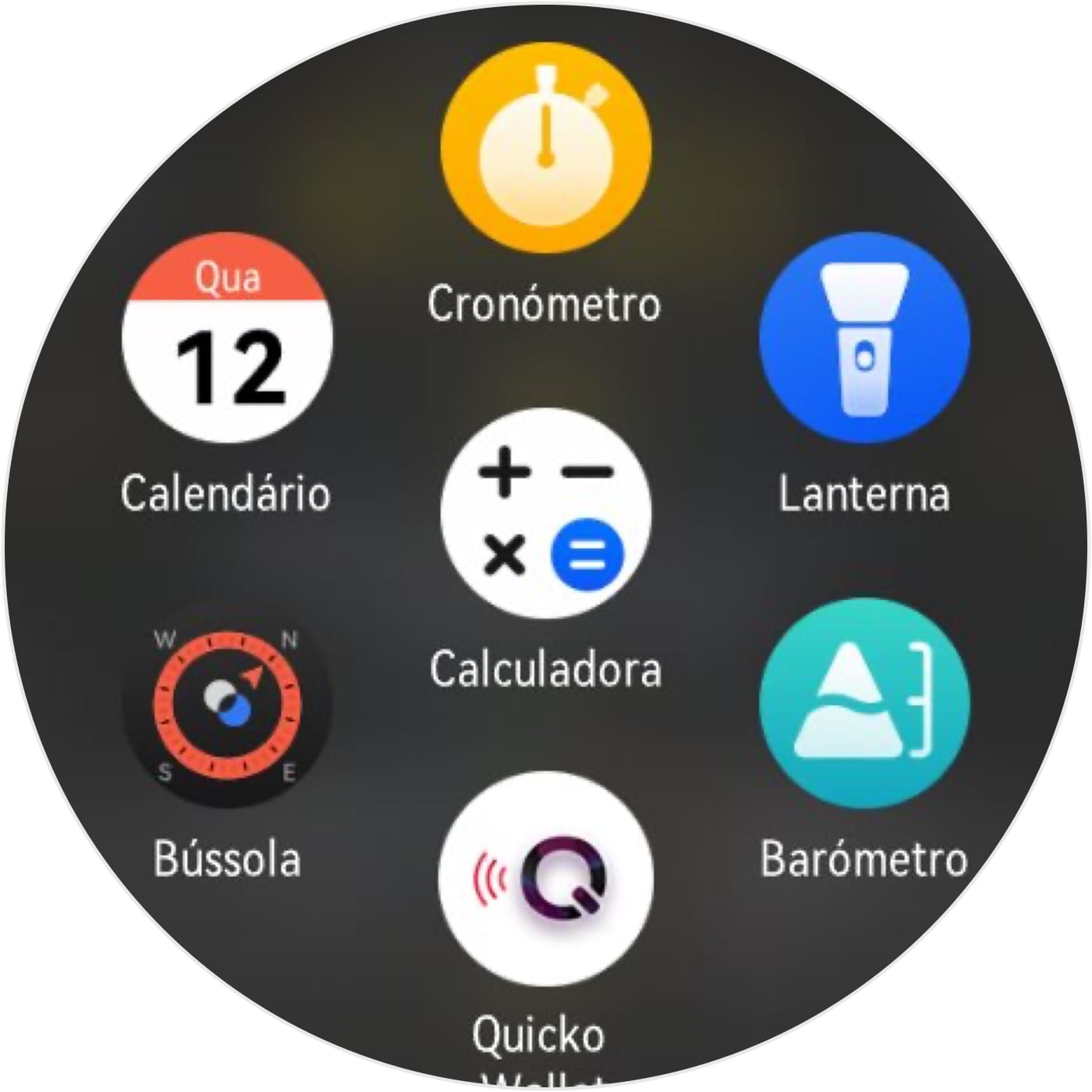Screen dimensions: 1092x1092
Task: Turn on the Lanterna flashlight app
Action: [x=864, y=338]
